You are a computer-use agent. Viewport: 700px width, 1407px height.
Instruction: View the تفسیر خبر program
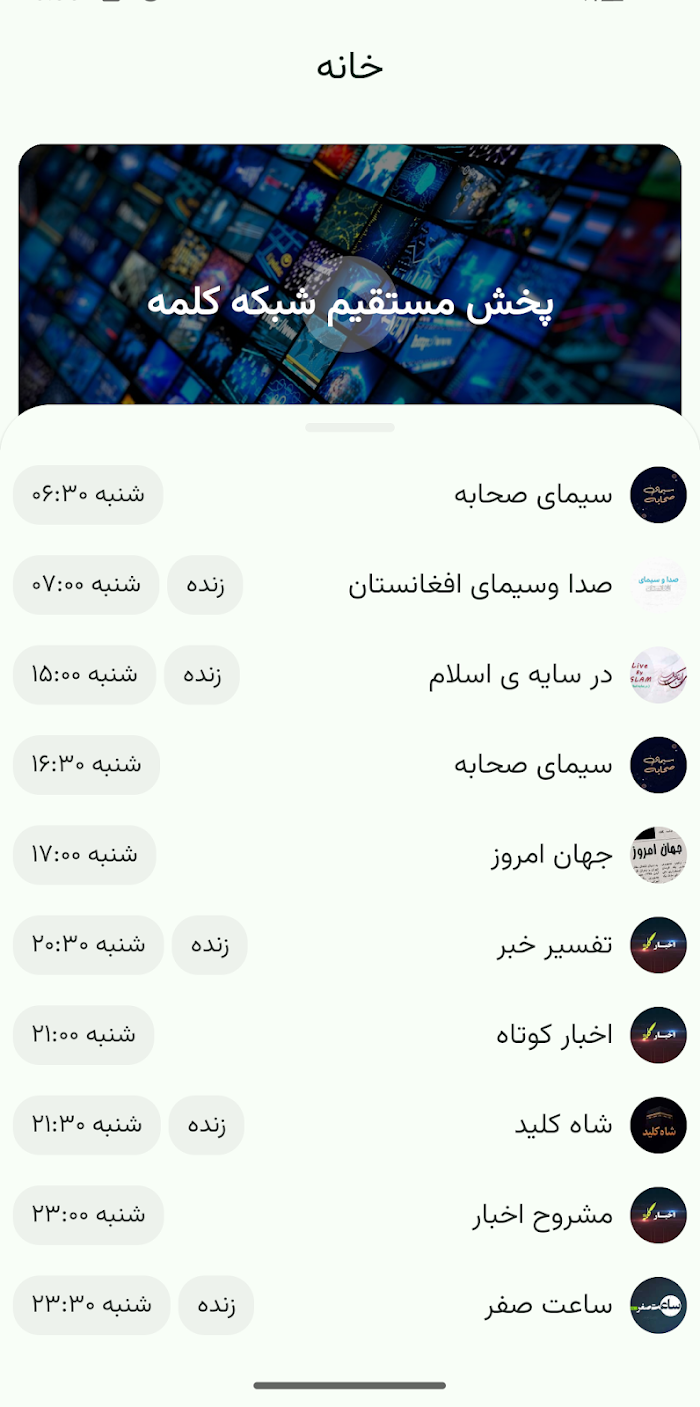350,945
